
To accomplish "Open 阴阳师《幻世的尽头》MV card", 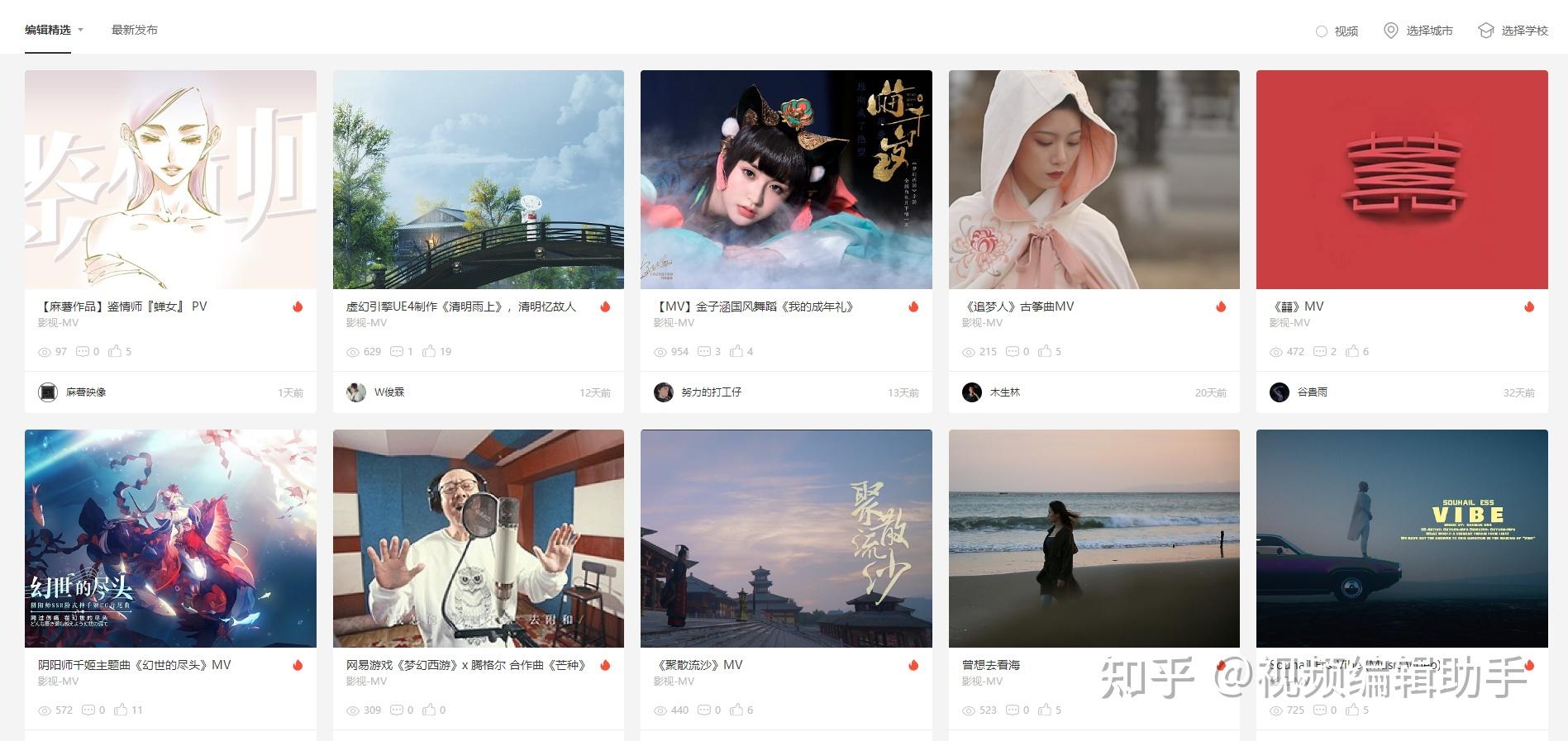I will coord(170,538).
